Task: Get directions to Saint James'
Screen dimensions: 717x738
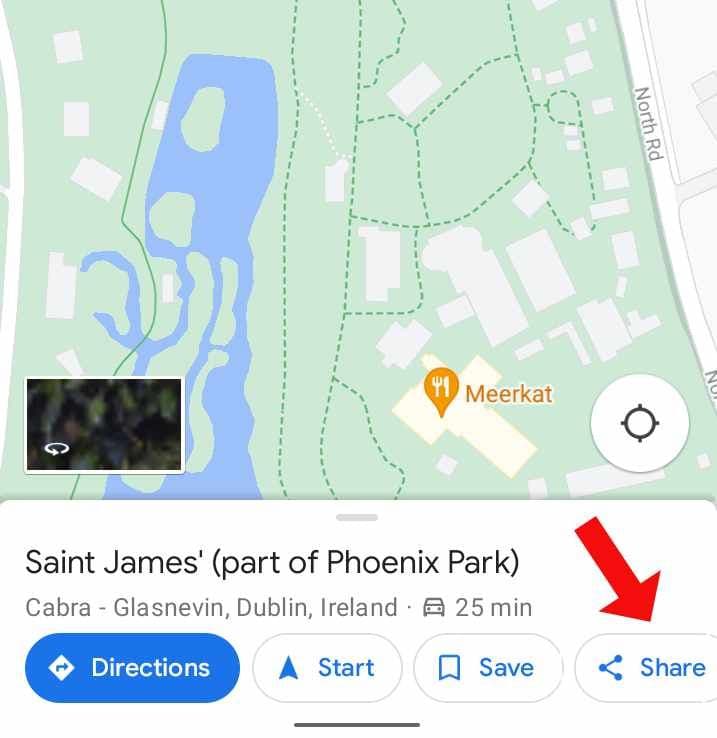Action: (132, 667)
